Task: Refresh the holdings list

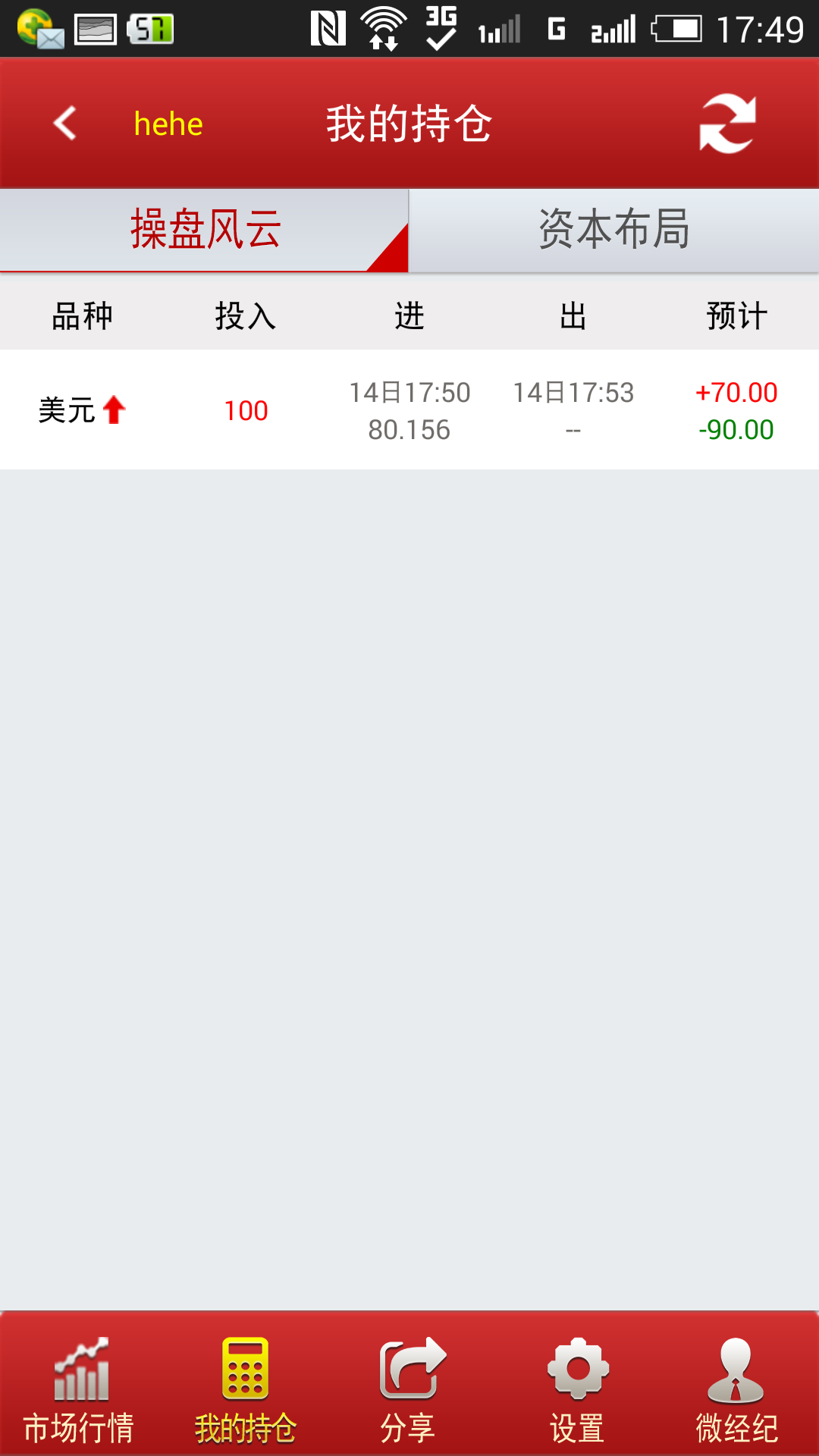Action: click(727, 124)
